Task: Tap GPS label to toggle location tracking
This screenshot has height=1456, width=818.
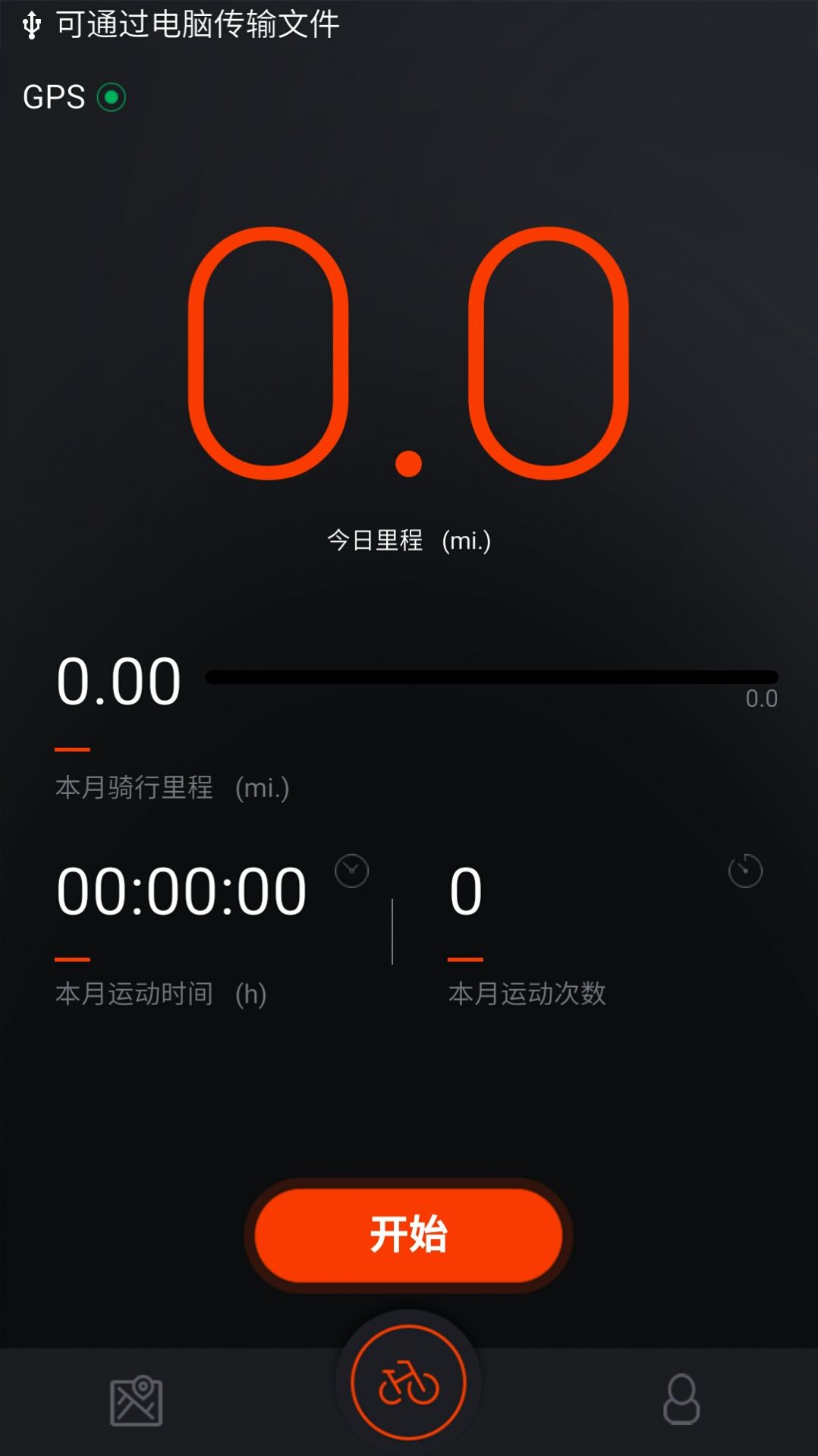Action: pos(53,97)
